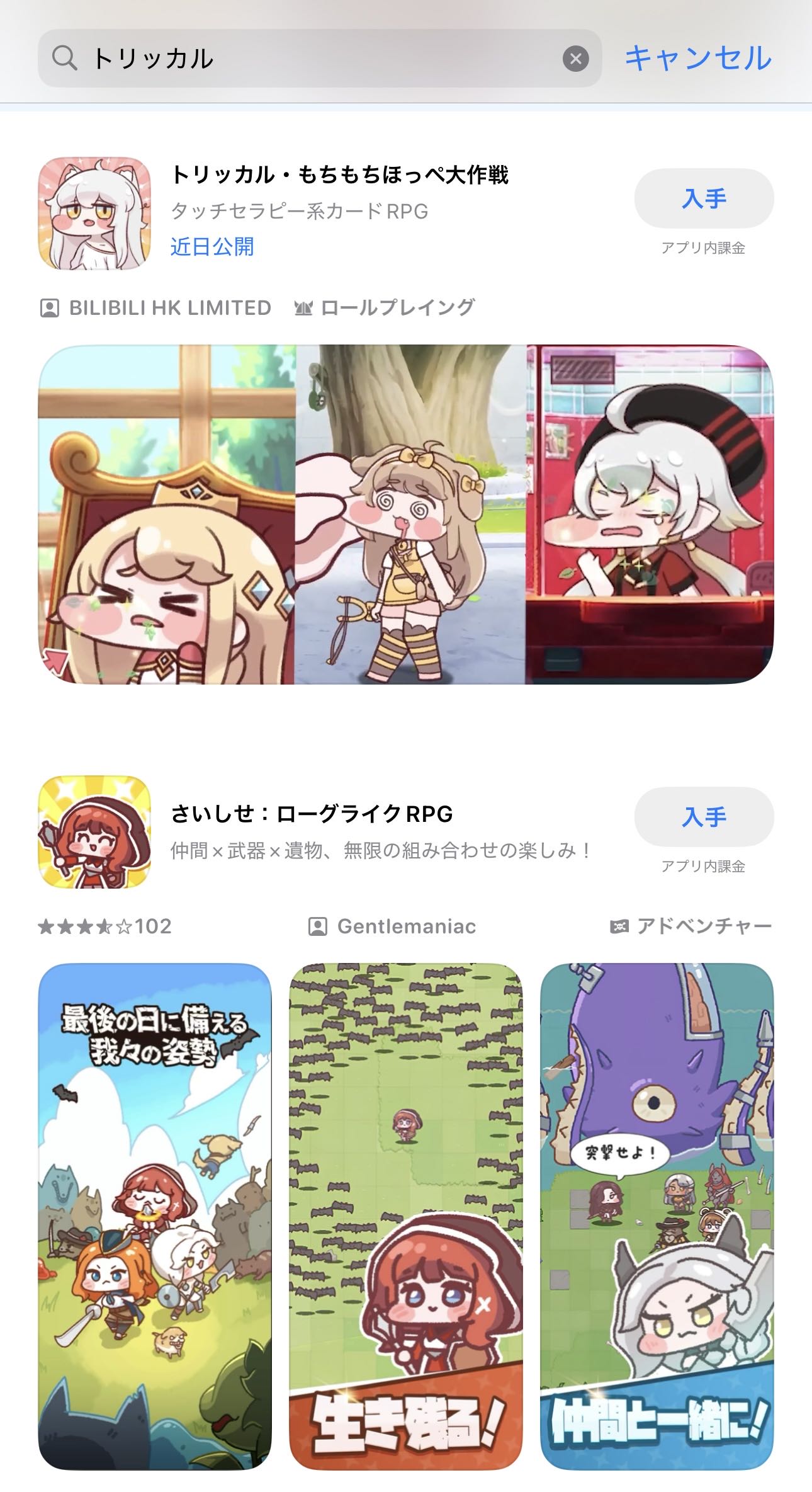
Task: Open the トリッカル・もちもちほっぺ大作戦 app result
Action: [339, 175]
